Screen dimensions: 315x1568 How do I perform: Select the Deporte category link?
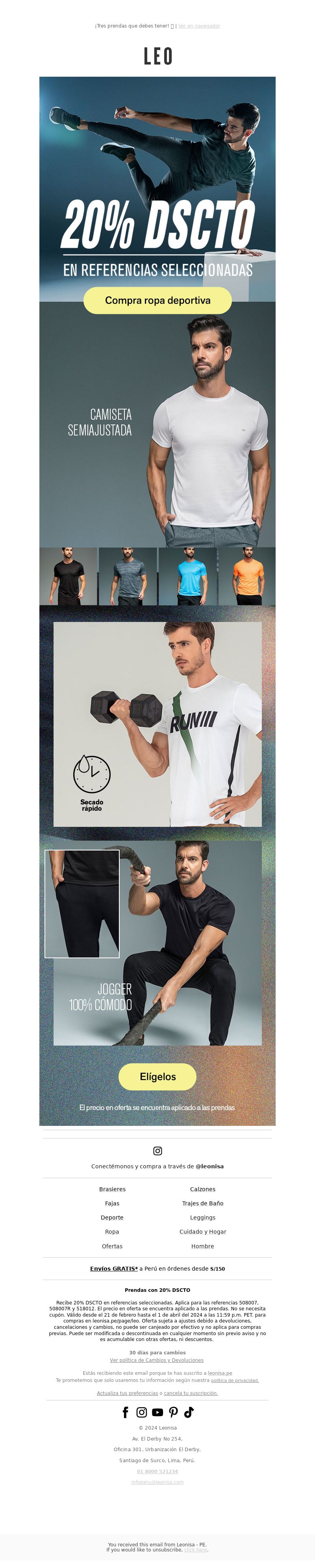coord(112,1218)
